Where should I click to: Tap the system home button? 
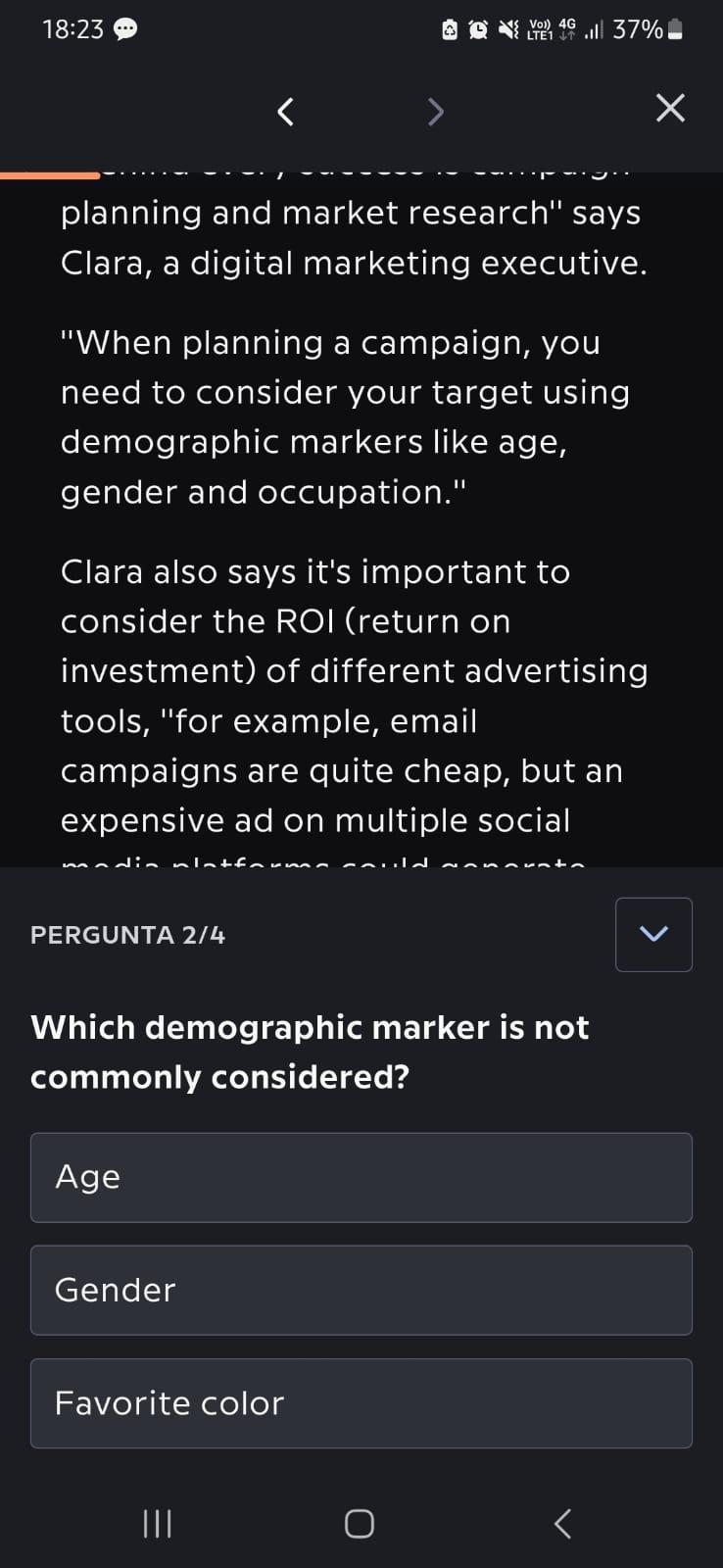(360, 1523)
